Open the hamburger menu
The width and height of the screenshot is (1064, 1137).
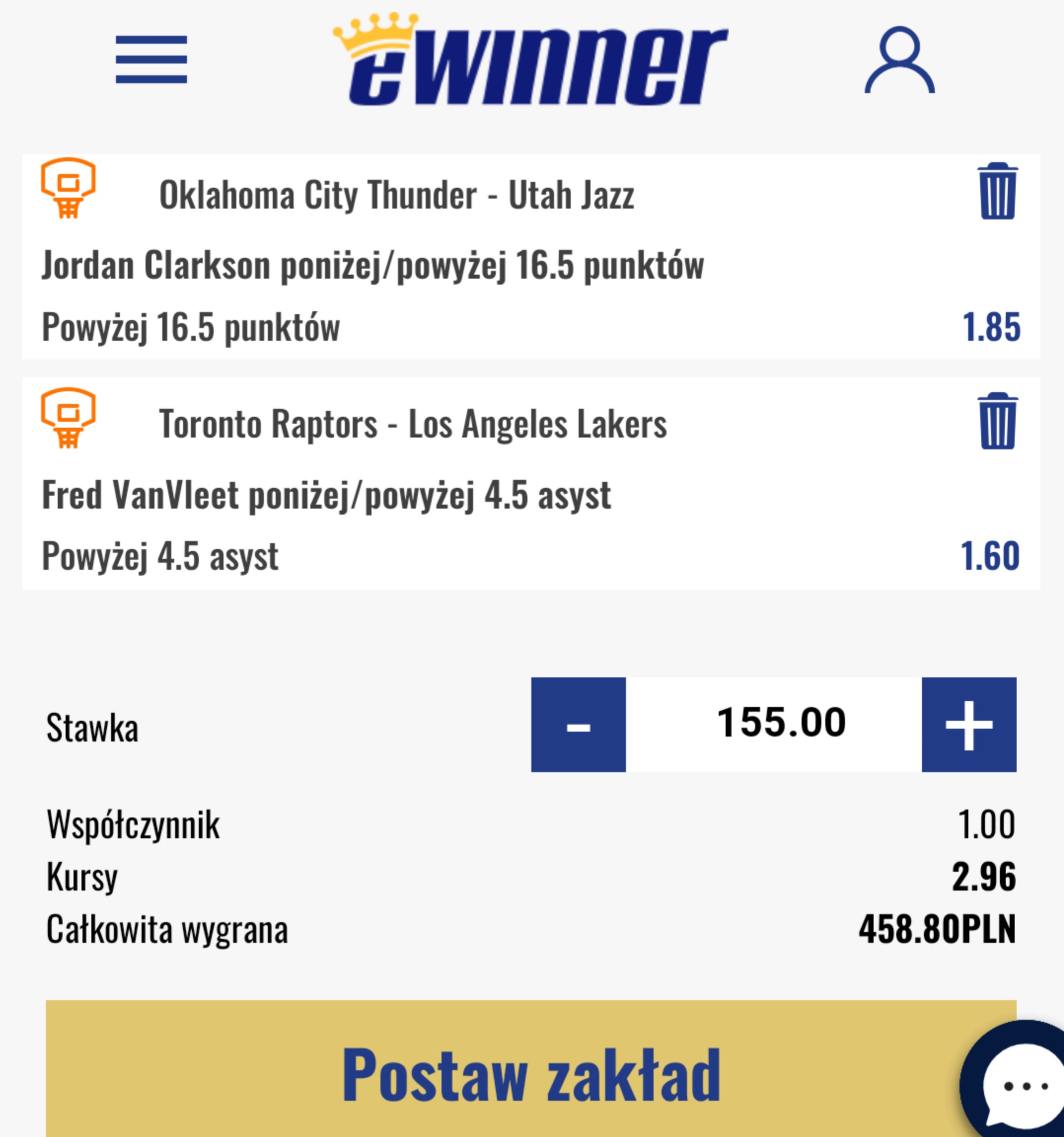[x=151, y=60]
